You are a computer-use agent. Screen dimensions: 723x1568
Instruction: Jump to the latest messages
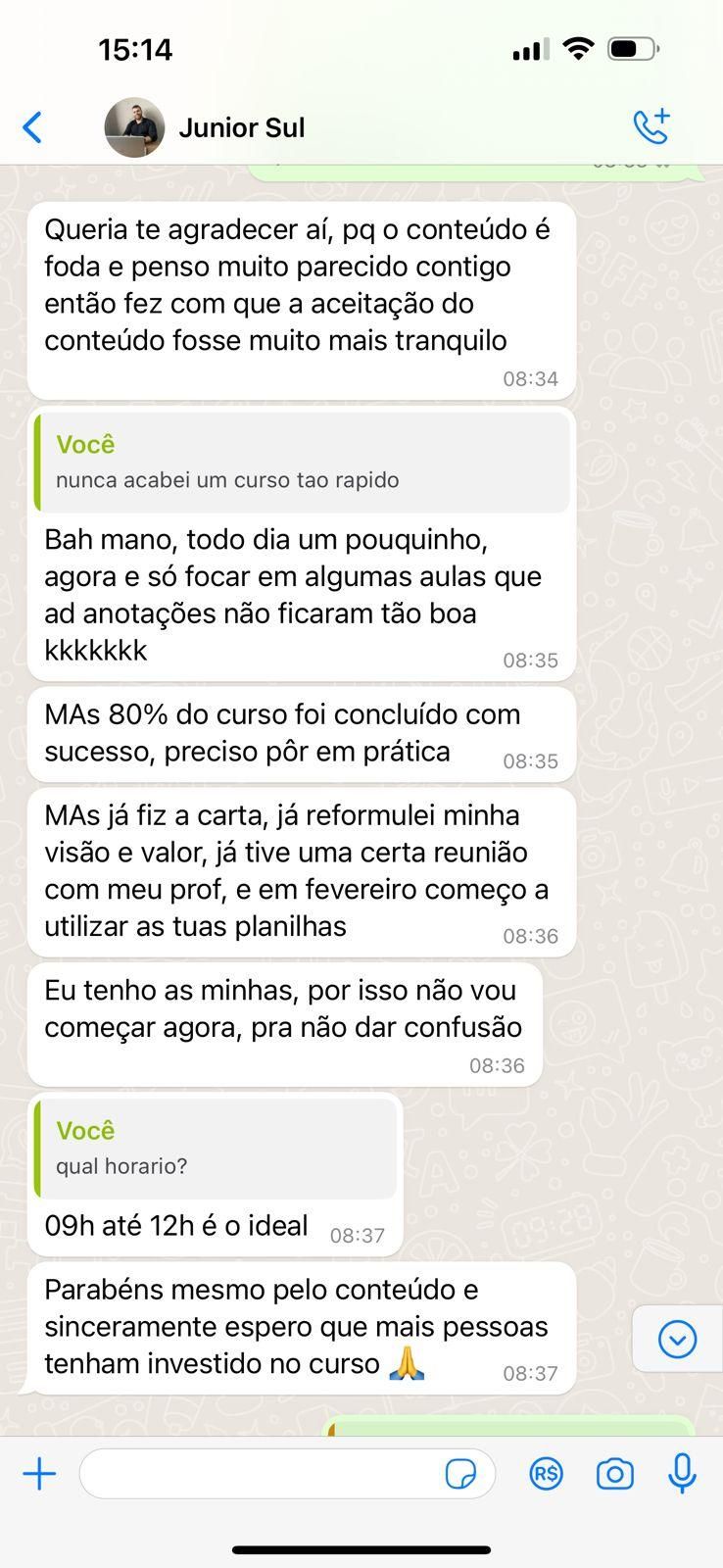pos(677,1339)
